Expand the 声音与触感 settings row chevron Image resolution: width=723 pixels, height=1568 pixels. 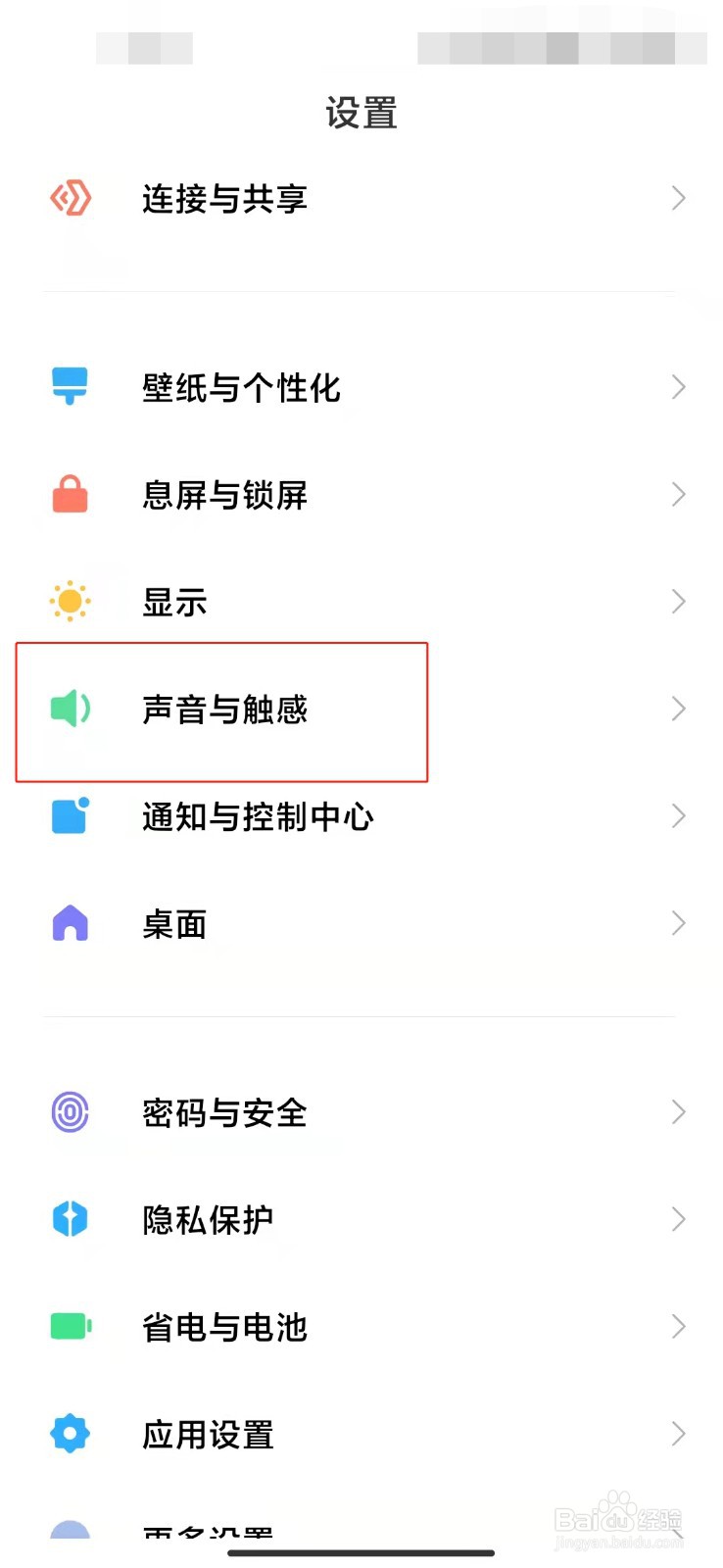[678, 709]
